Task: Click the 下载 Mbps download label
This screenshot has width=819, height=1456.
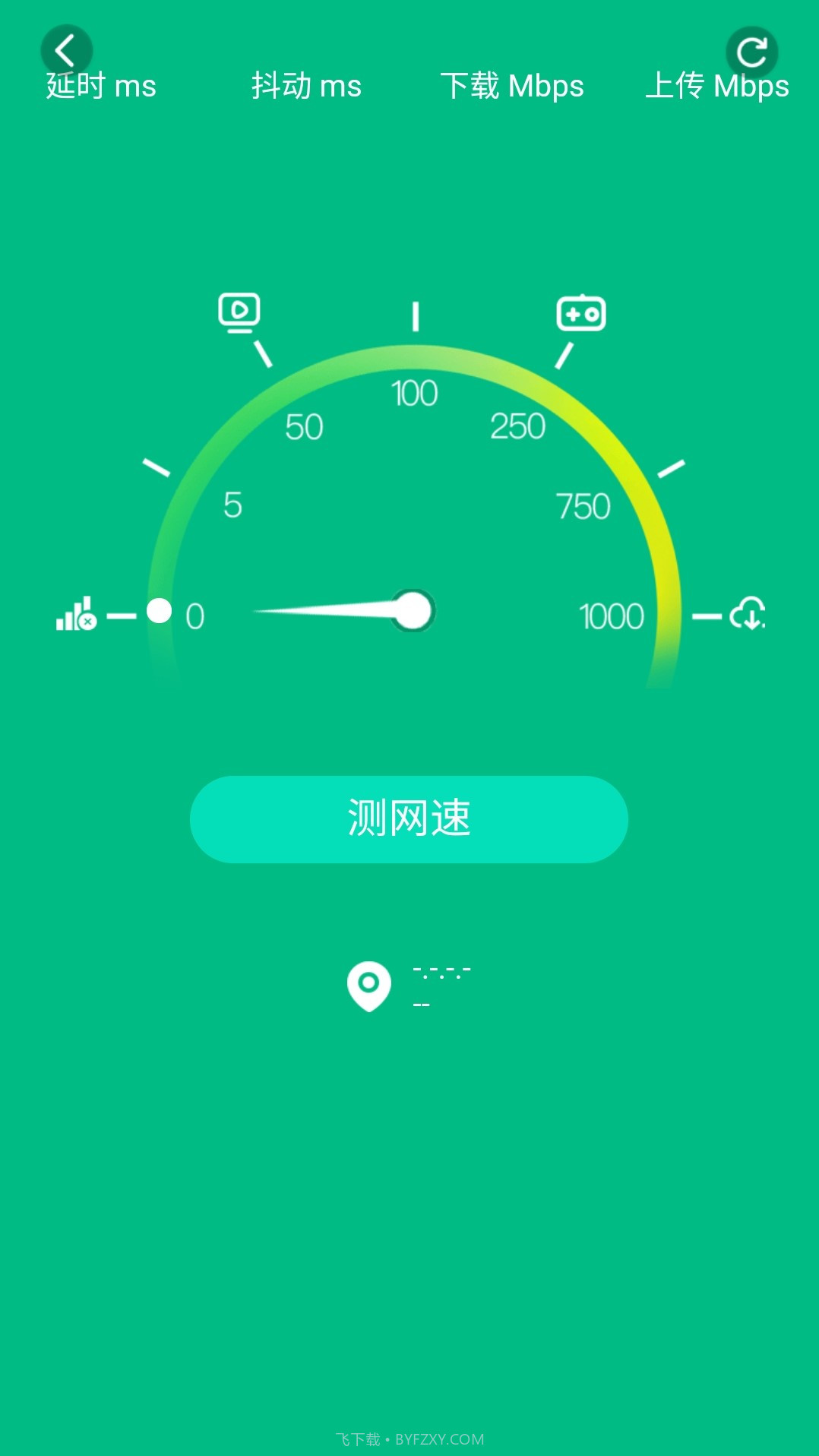Action: [514, 86]
